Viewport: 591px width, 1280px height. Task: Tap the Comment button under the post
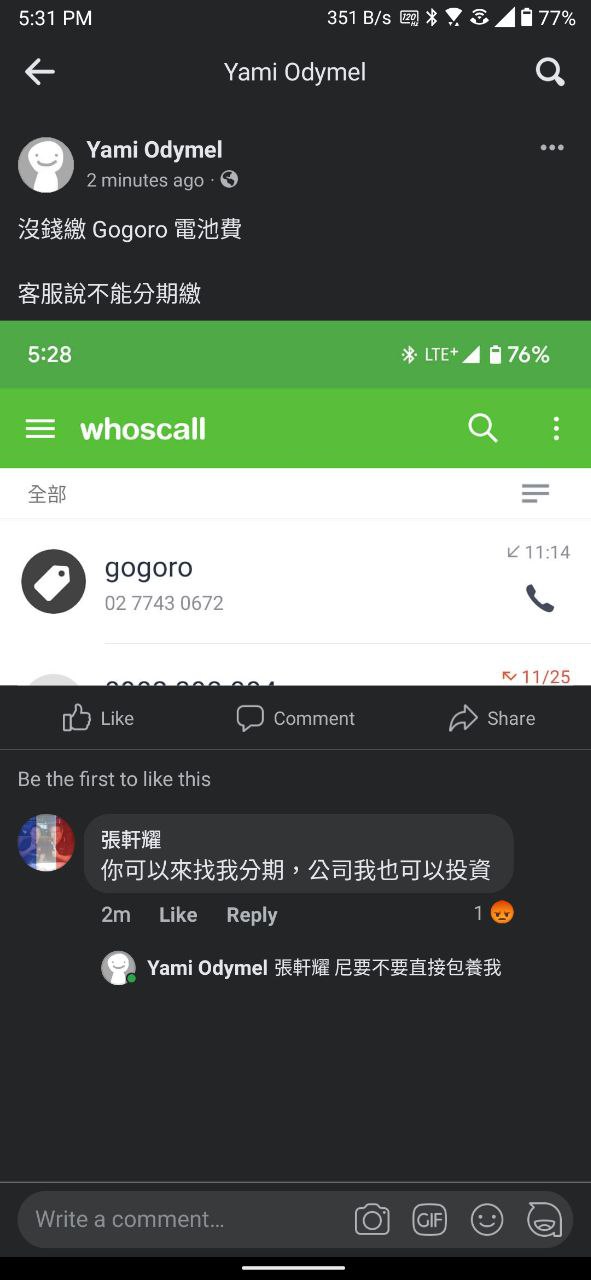pyautogui.click(x=295, y=718)
